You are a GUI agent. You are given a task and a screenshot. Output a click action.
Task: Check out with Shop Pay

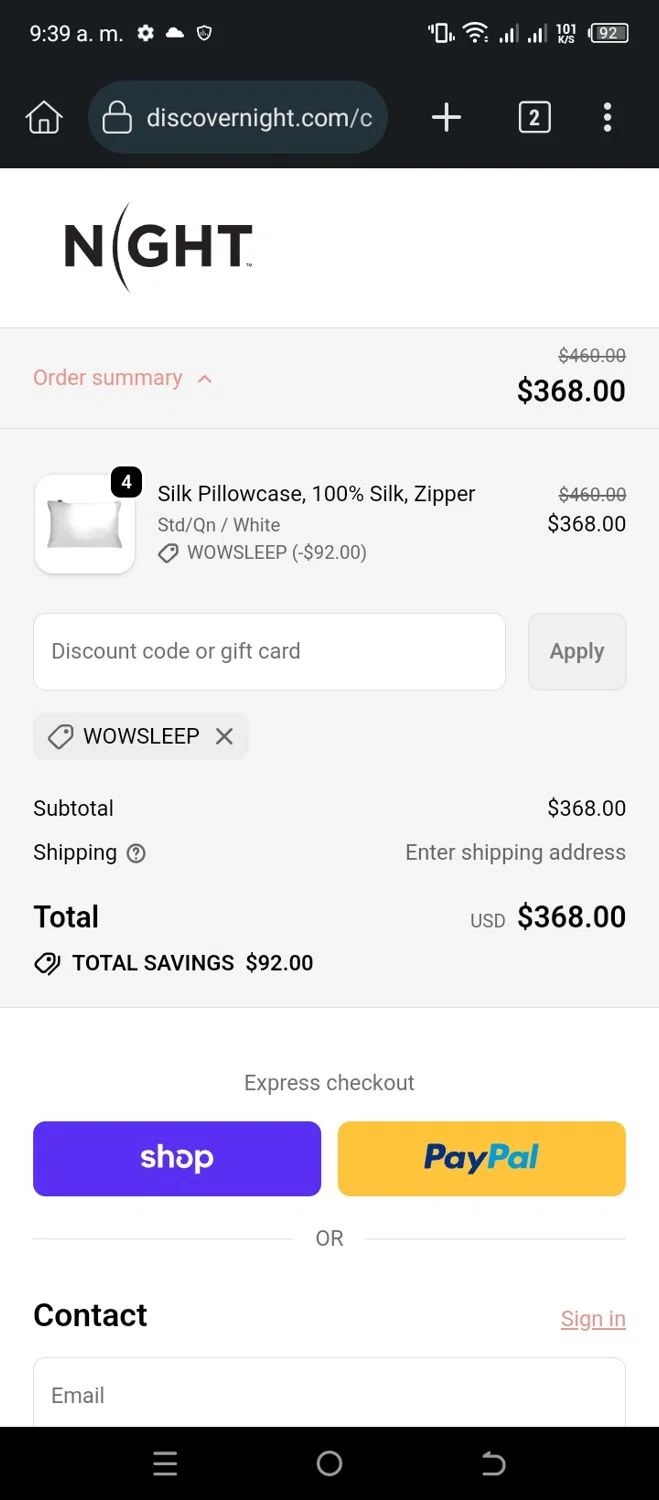pos(177,1158)
